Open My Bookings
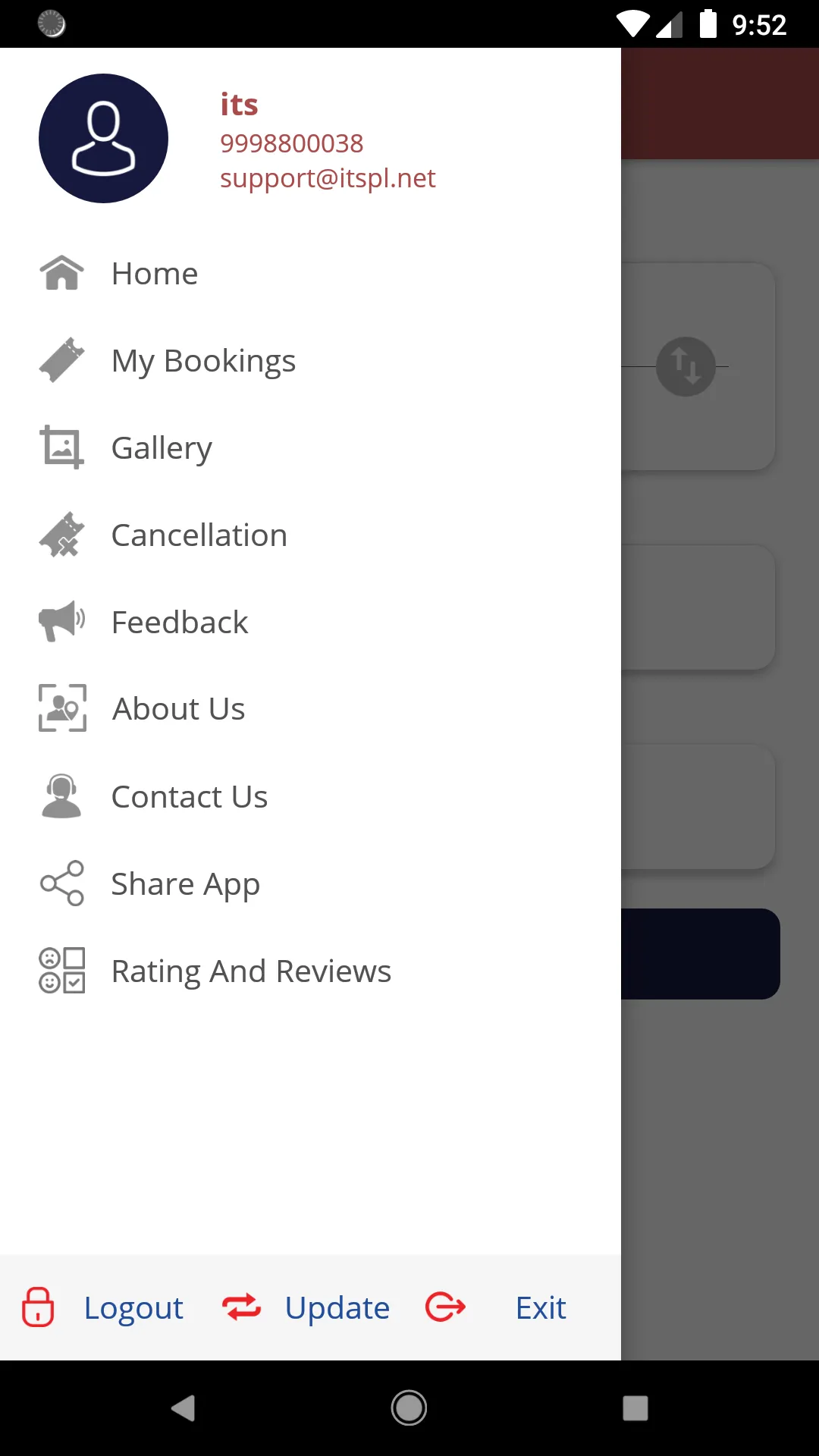 [x=203, y=361]
